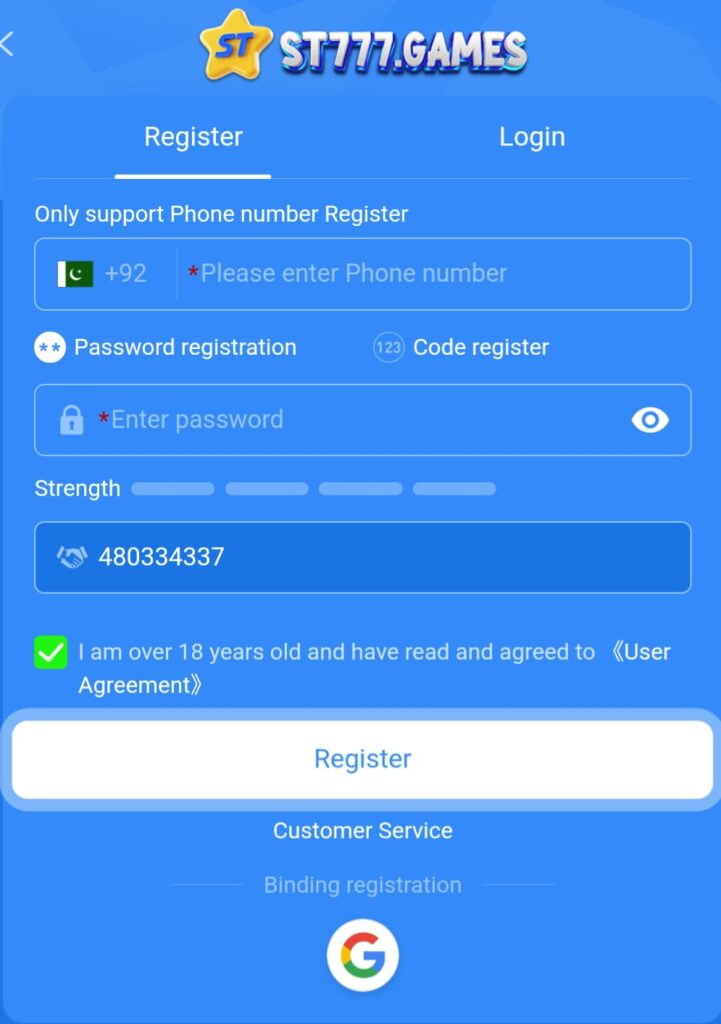Contact Customer Service

(362, 830)
